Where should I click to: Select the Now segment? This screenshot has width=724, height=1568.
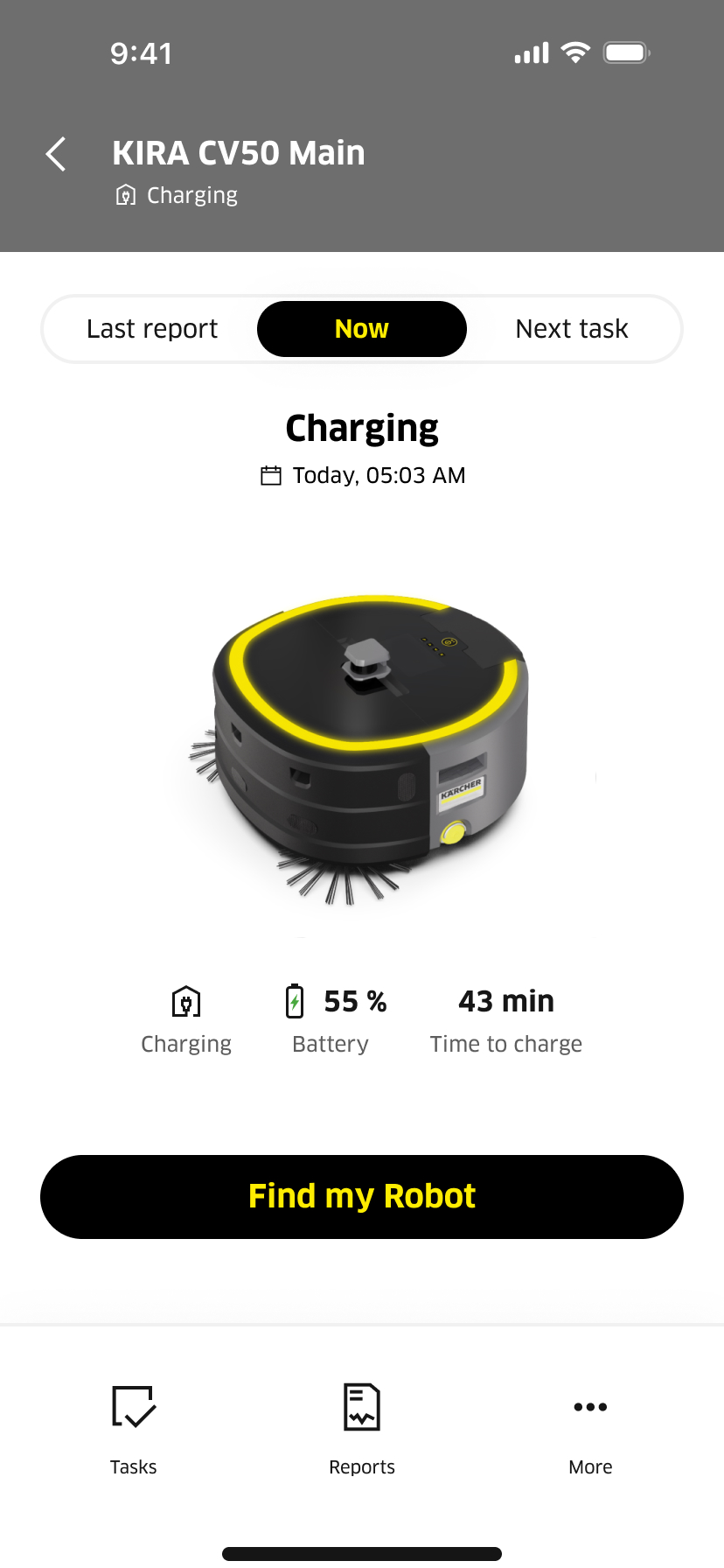(362, 329)
